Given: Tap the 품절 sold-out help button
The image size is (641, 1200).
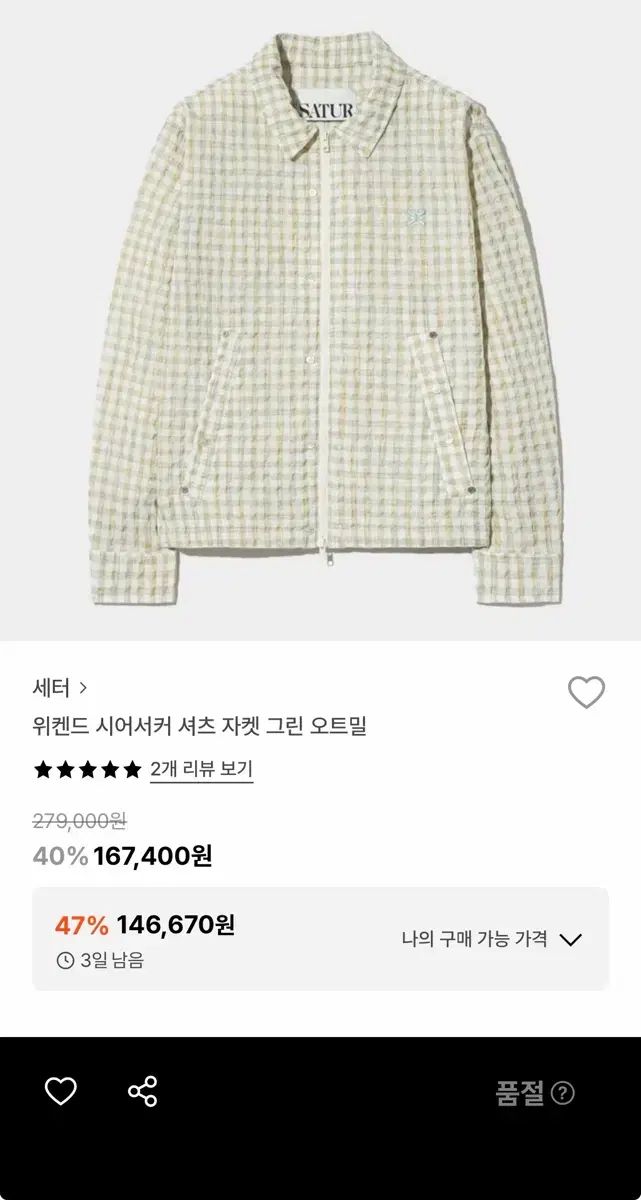Looking at the screenshot, I should (x=563, y=1093).
